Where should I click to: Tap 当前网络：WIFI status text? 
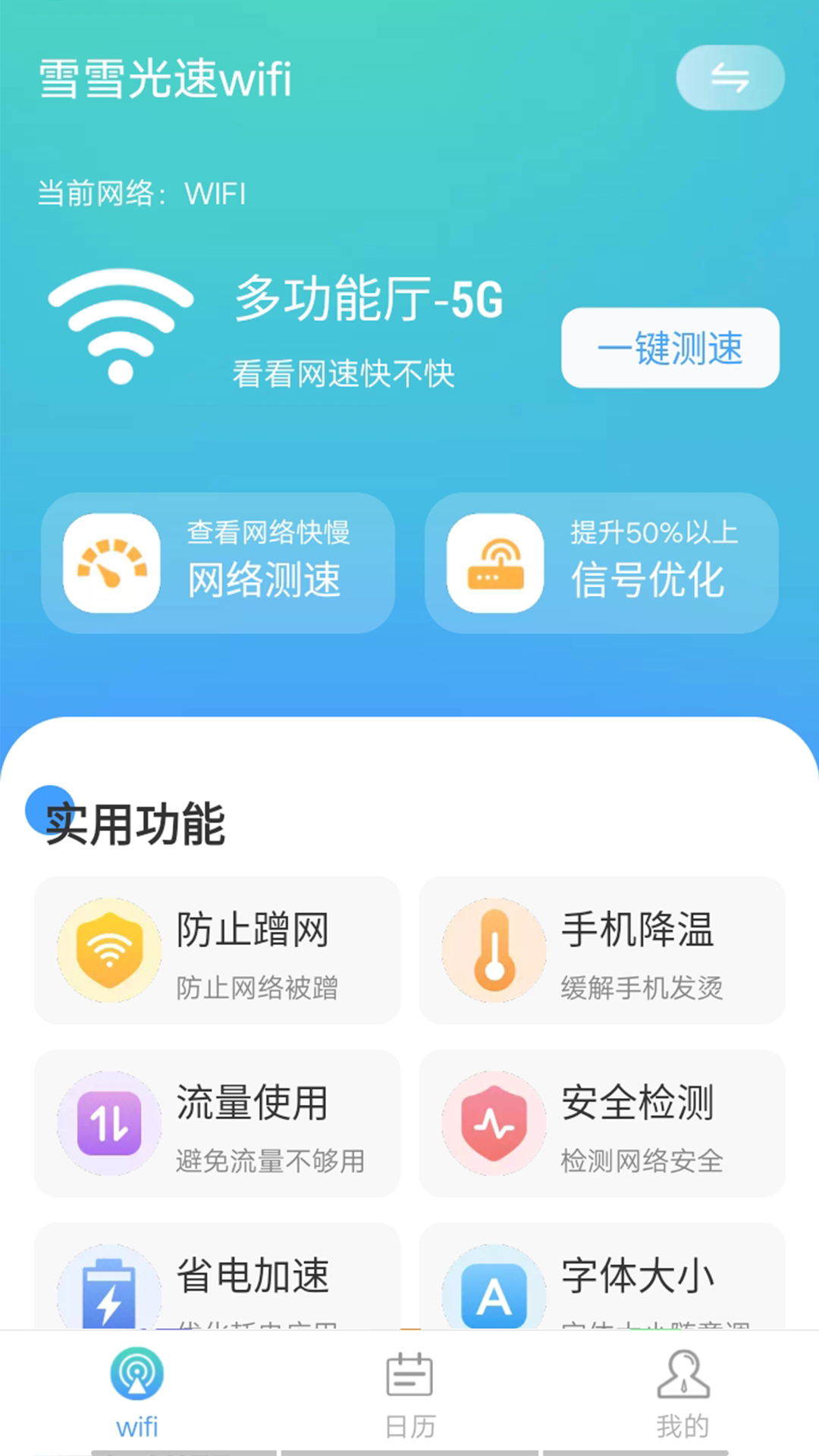pyautogui.click(x=142, y=195)
